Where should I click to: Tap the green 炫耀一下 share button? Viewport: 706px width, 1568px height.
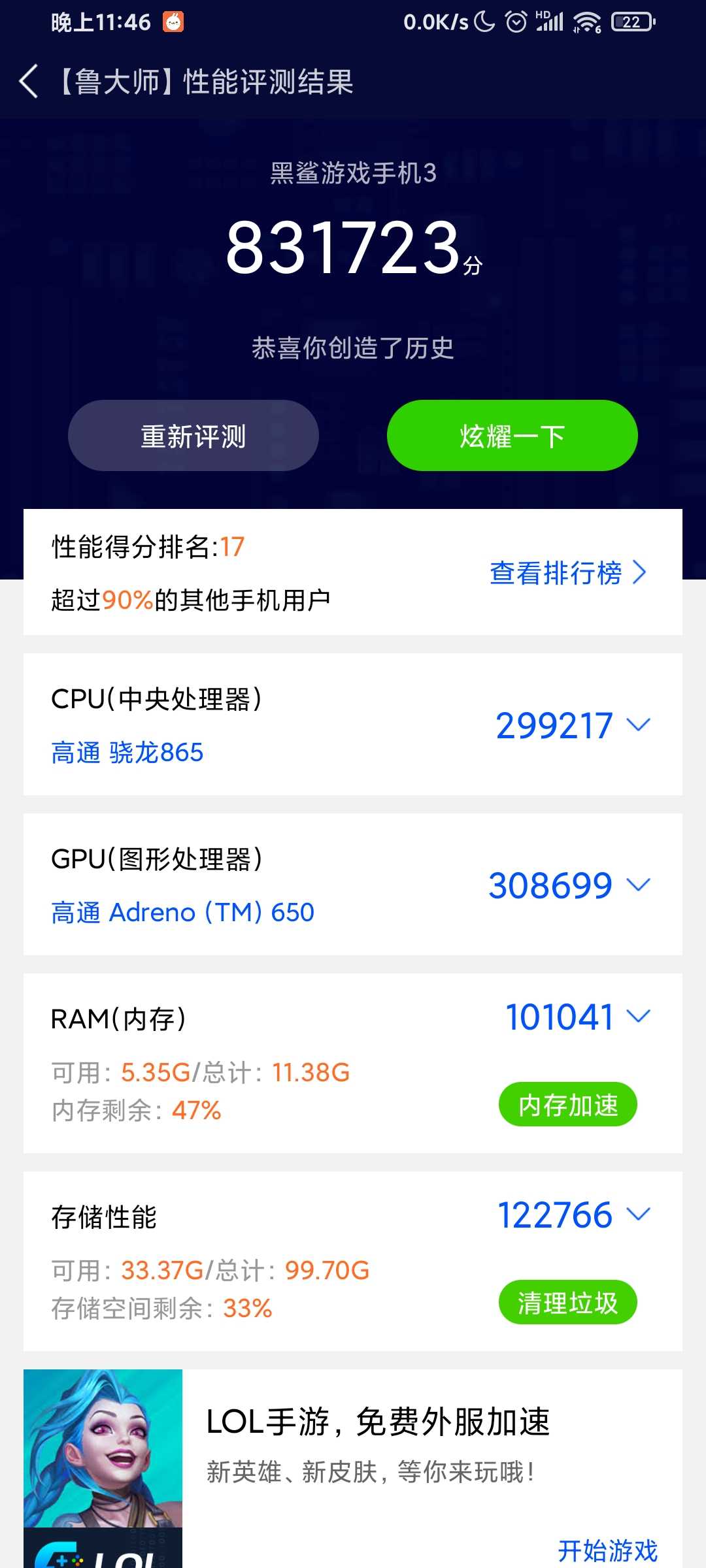(512, 436)
